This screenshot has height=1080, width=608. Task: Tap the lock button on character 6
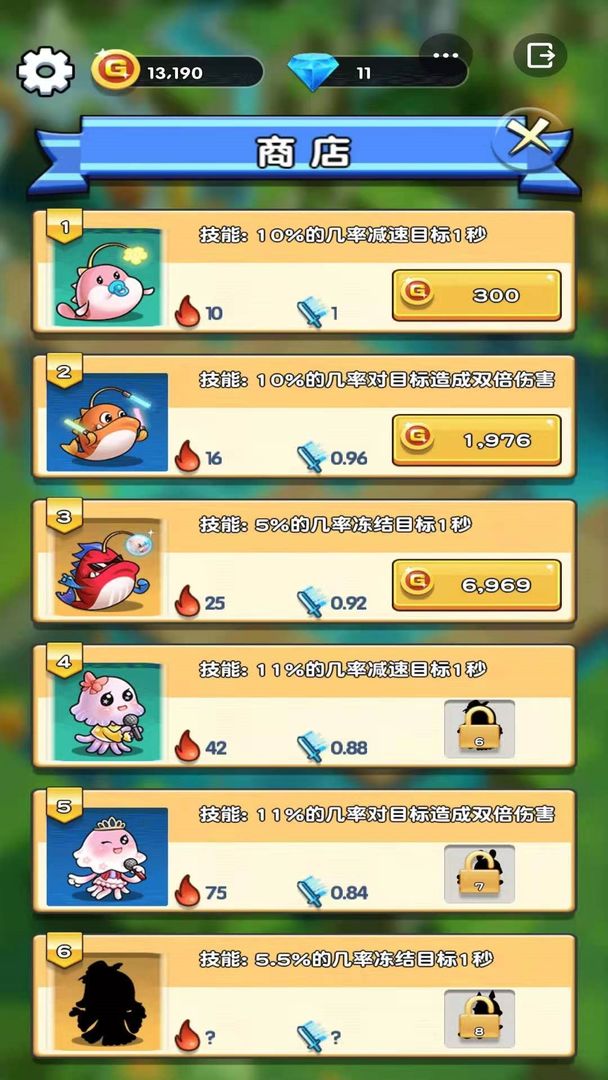tap(479, 1018)
